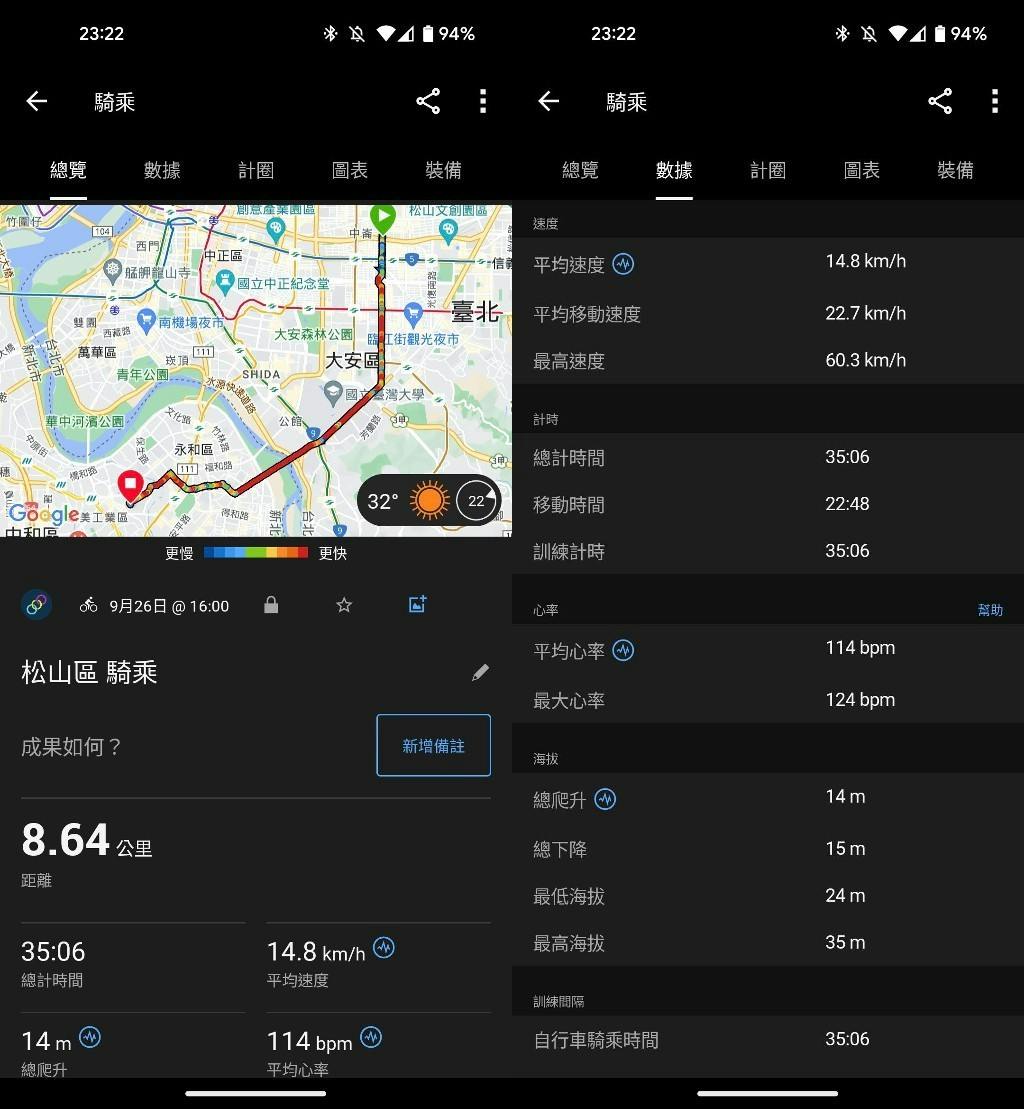Tap the info icon next to 總爬升 14 m row
This screenshot has height=1109, width=1024.
(605, 799)
